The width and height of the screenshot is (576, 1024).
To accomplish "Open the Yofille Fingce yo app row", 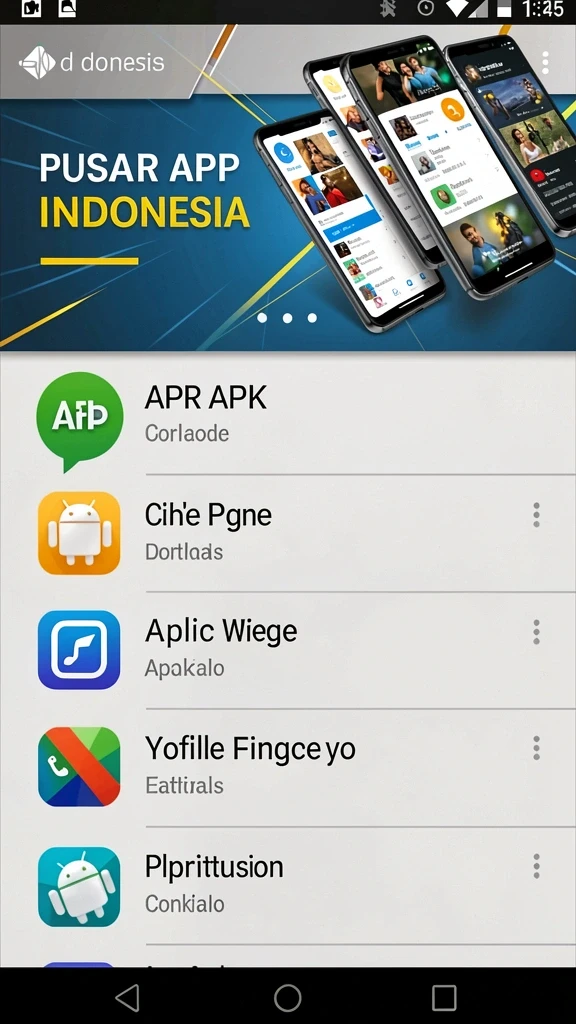I will pos(288,767).
